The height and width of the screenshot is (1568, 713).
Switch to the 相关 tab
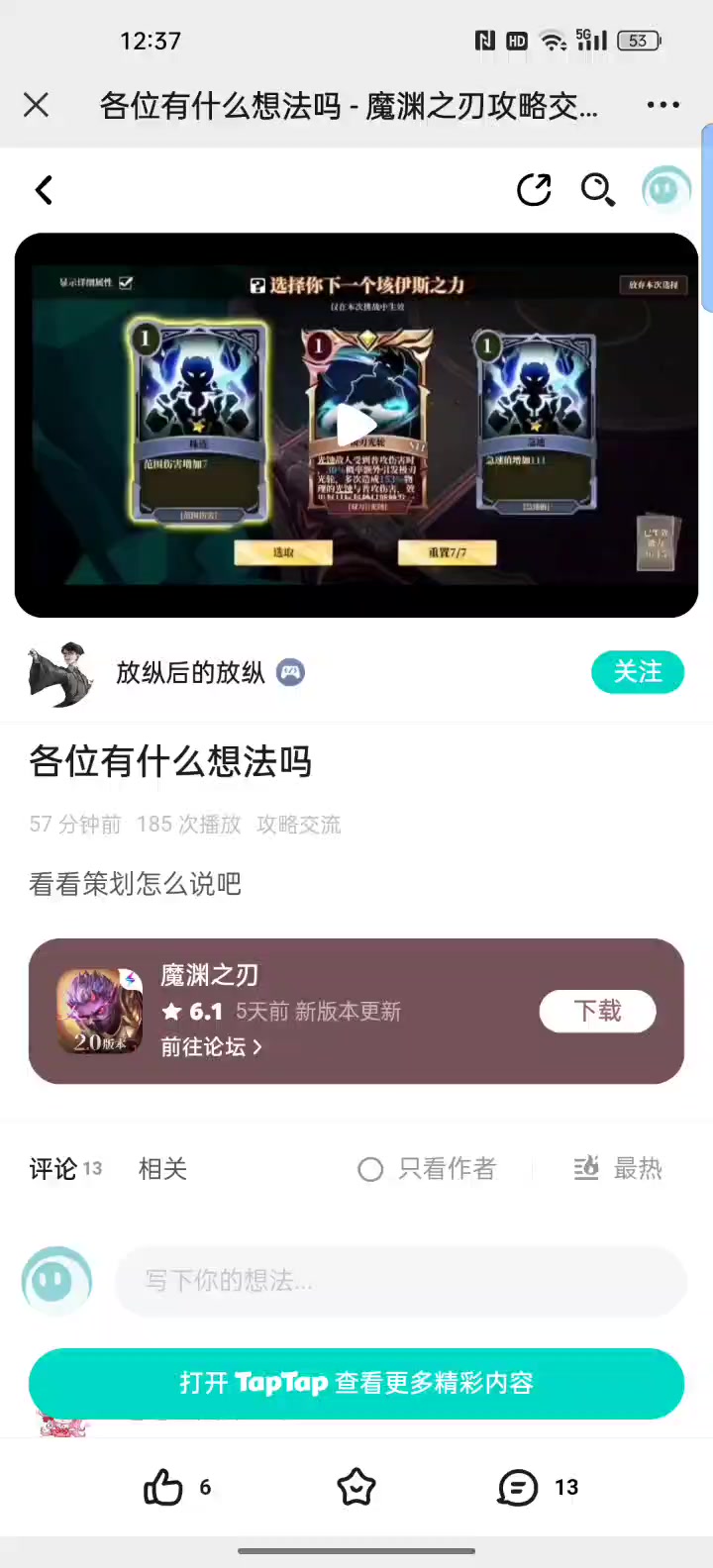tap(162, 1169)
